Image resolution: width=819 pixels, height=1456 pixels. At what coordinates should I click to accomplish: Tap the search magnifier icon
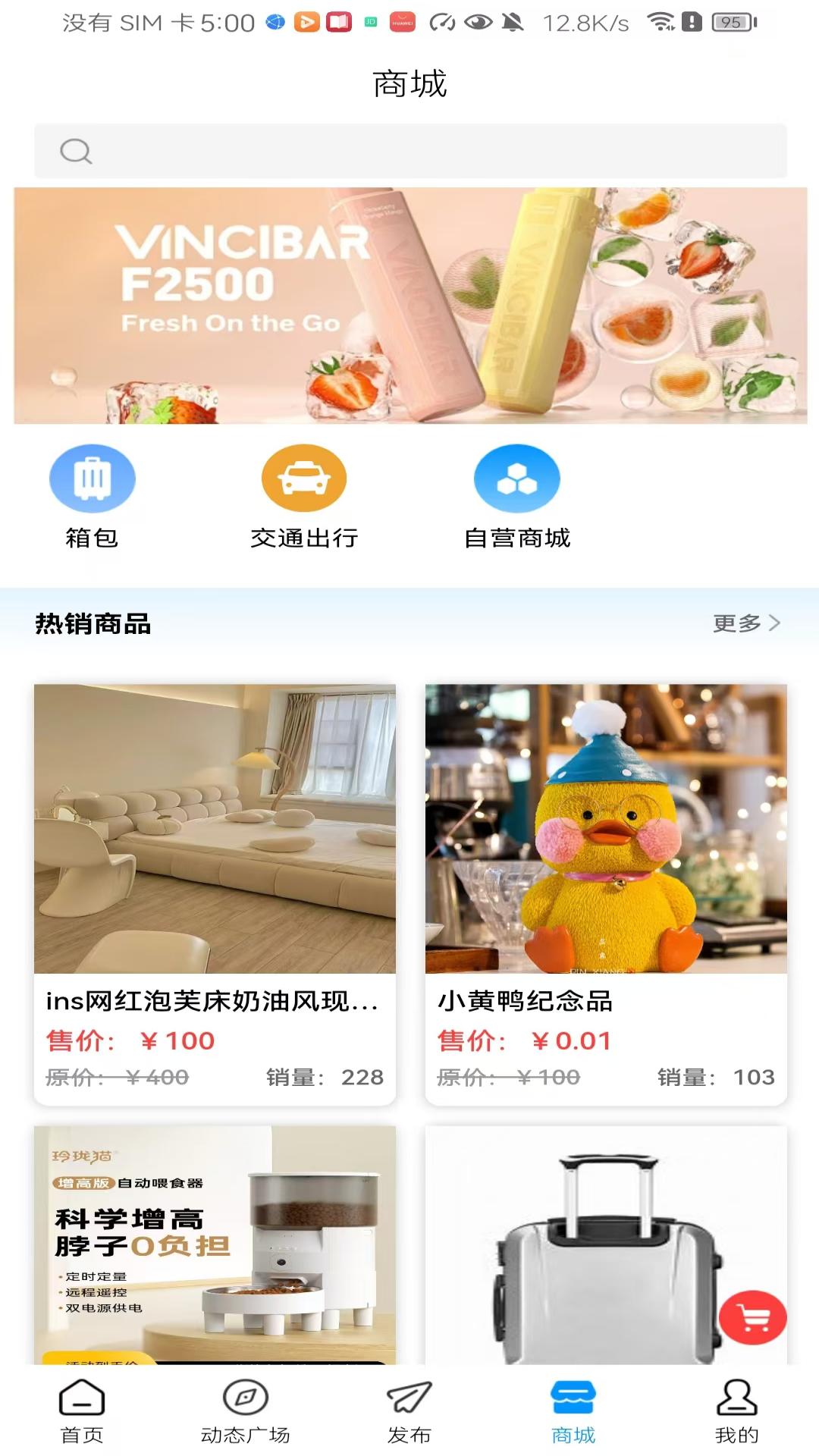(x=75, y=150)
